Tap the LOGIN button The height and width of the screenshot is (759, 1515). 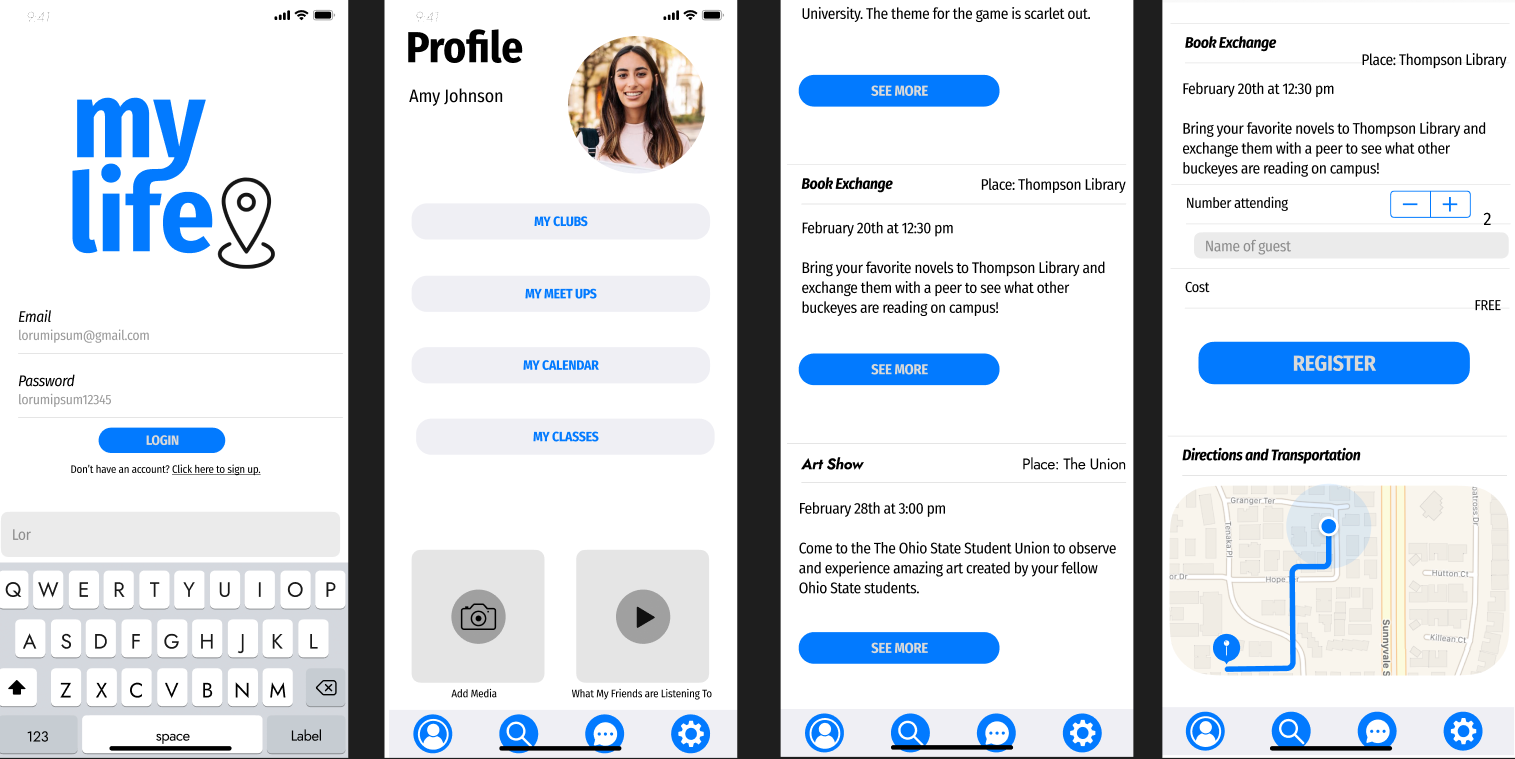tap(161, 440)
